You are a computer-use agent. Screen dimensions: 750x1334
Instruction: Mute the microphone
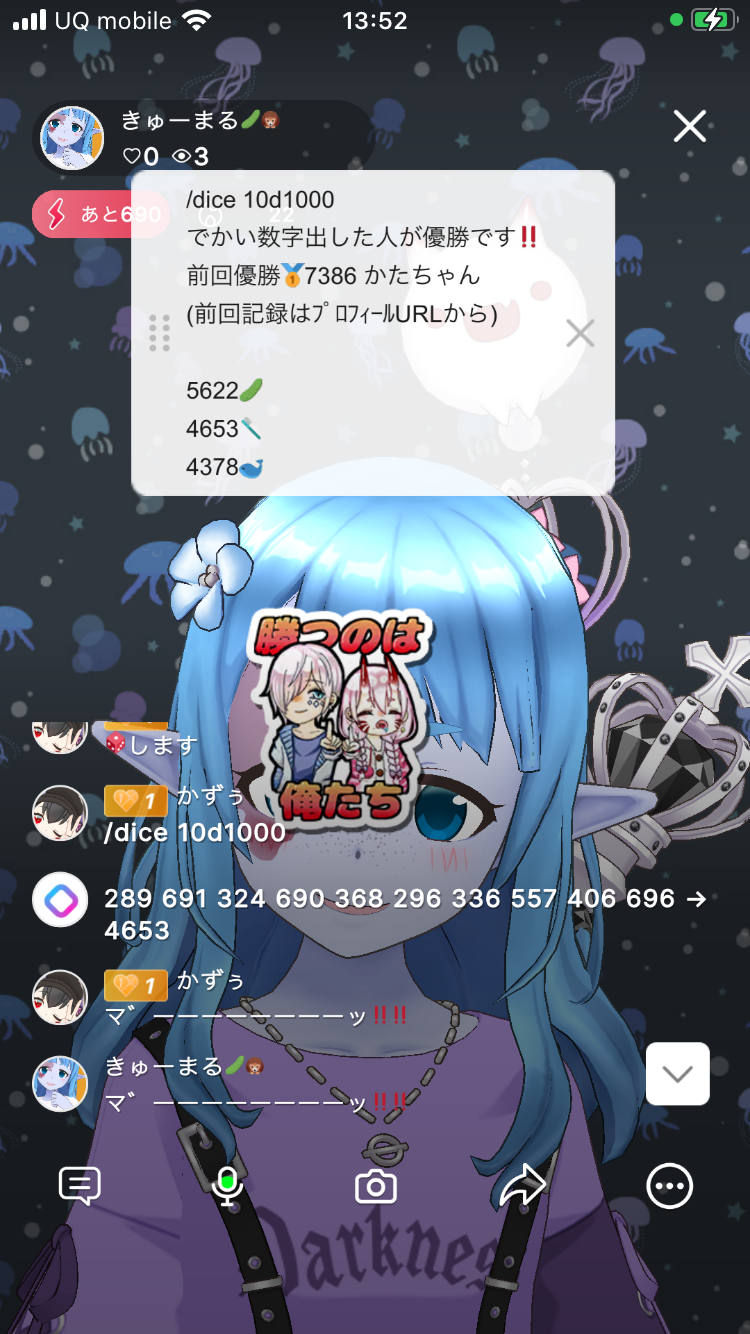pyautogui.click(x=228, y=1187)
